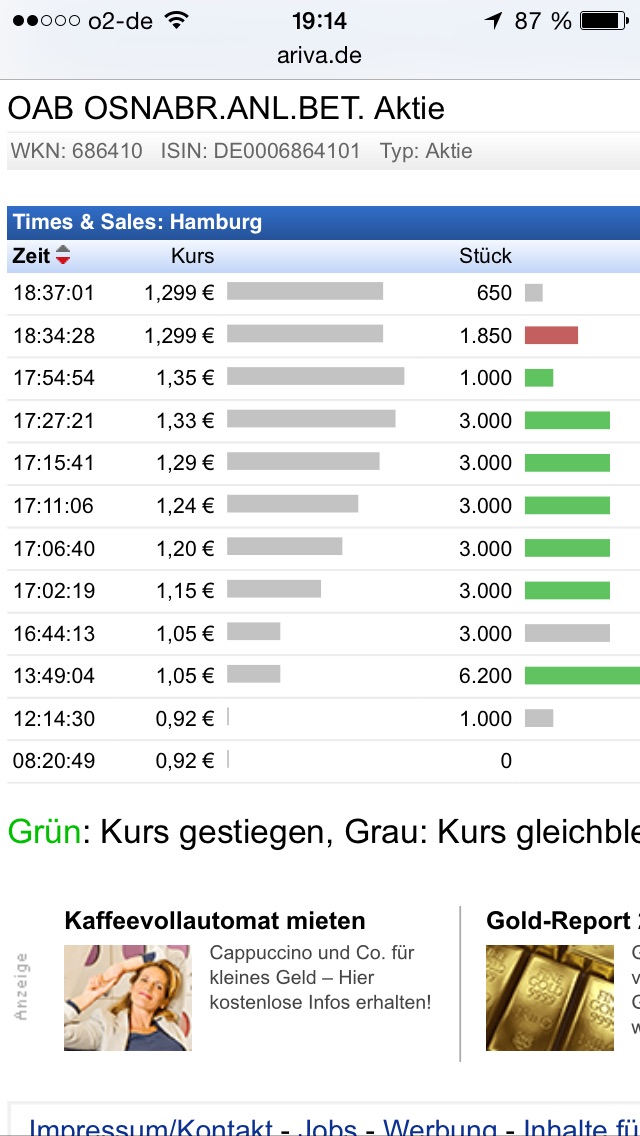The image size is (640, 1136).
Task: Open the coffee ad woman image
Action: point(127,997)
